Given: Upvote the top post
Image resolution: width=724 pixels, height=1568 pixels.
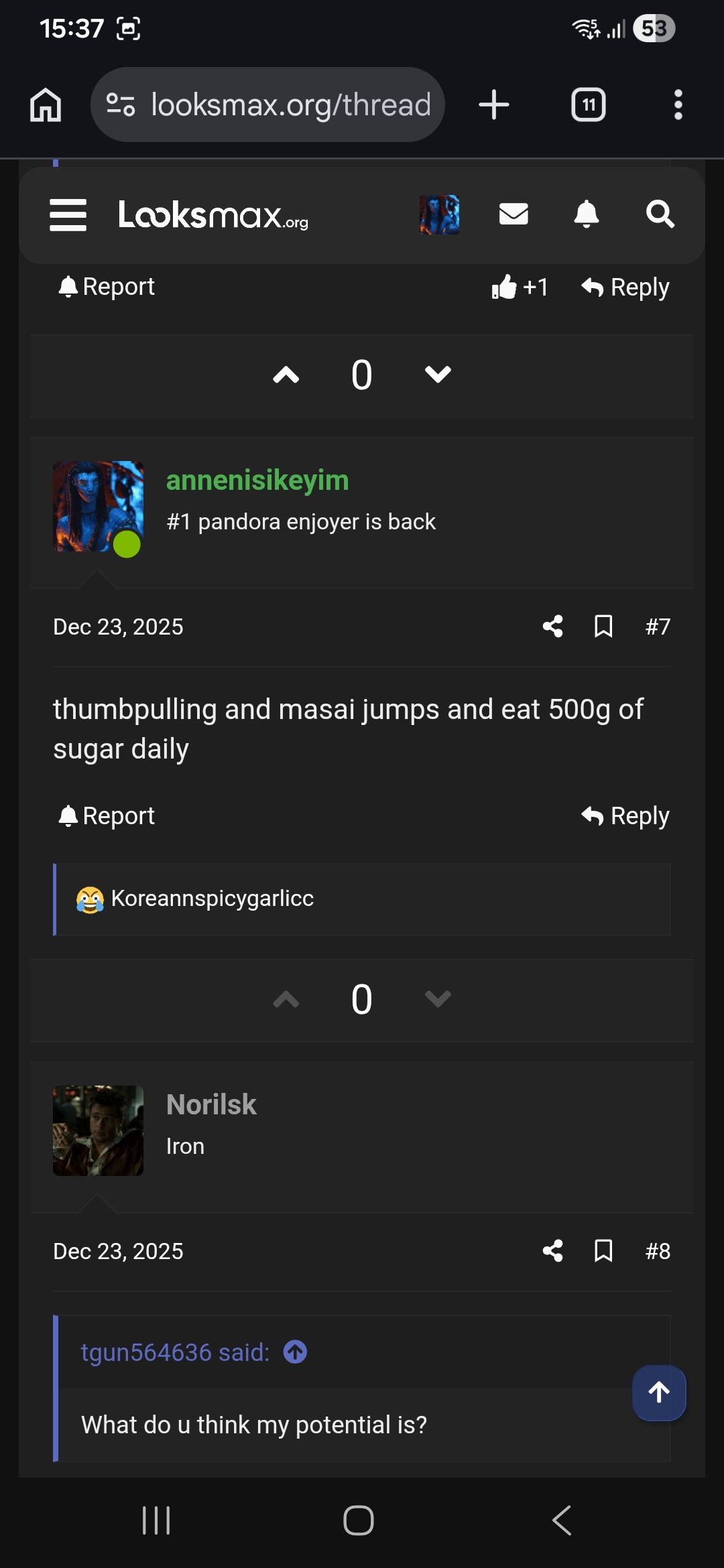Looking at the screenshot, I should click(286, 375).
